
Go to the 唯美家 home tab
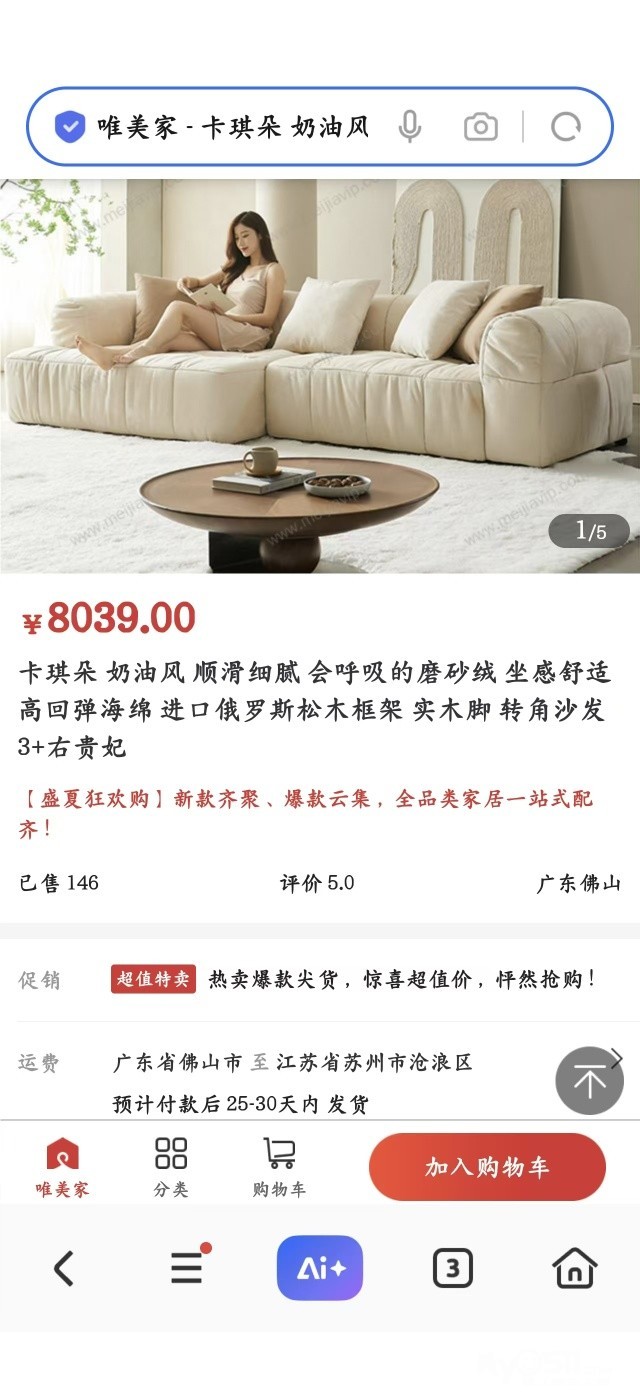pyautogui.click(x=62, y=1167)
